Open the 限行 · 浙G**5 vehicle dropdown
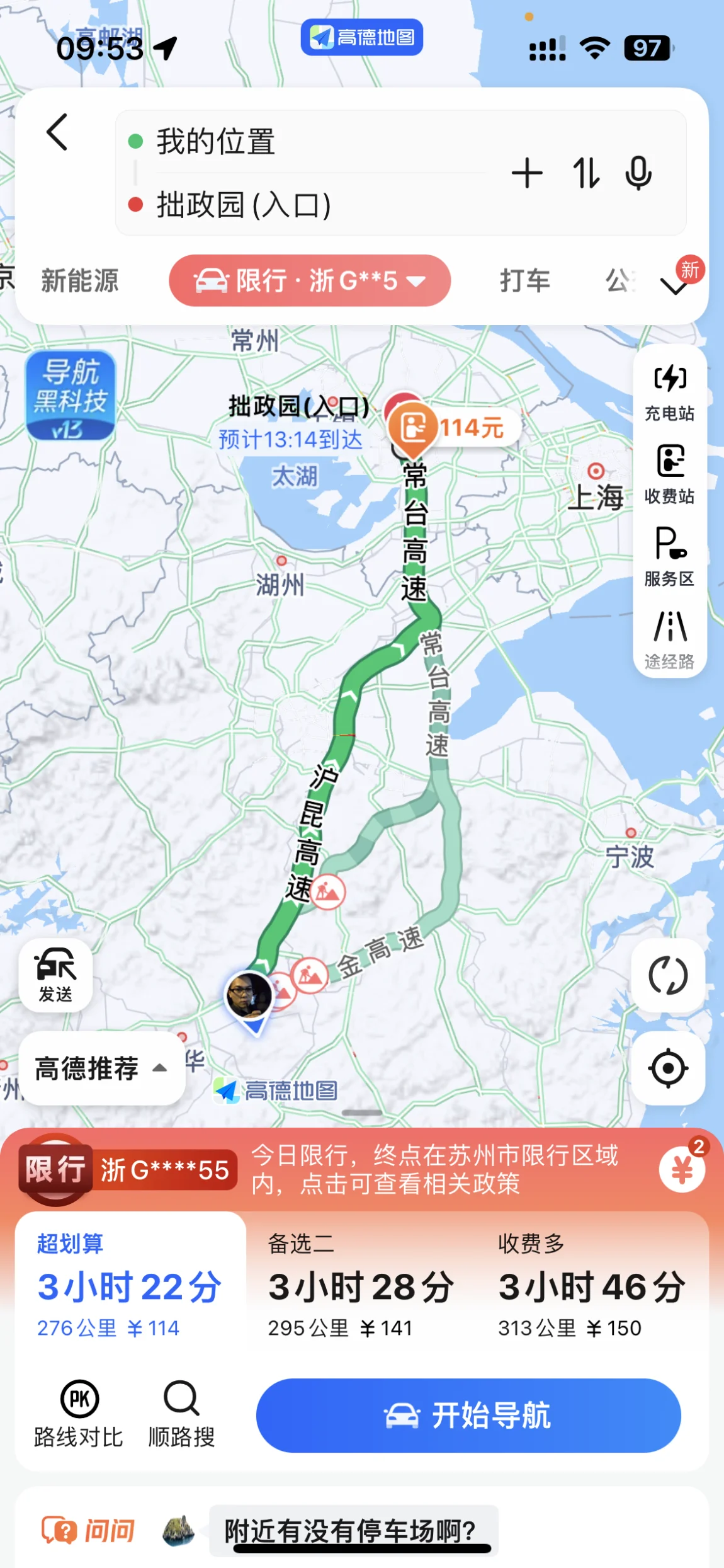Viewport: 724px width, 1568px height. tap(310, 281)
